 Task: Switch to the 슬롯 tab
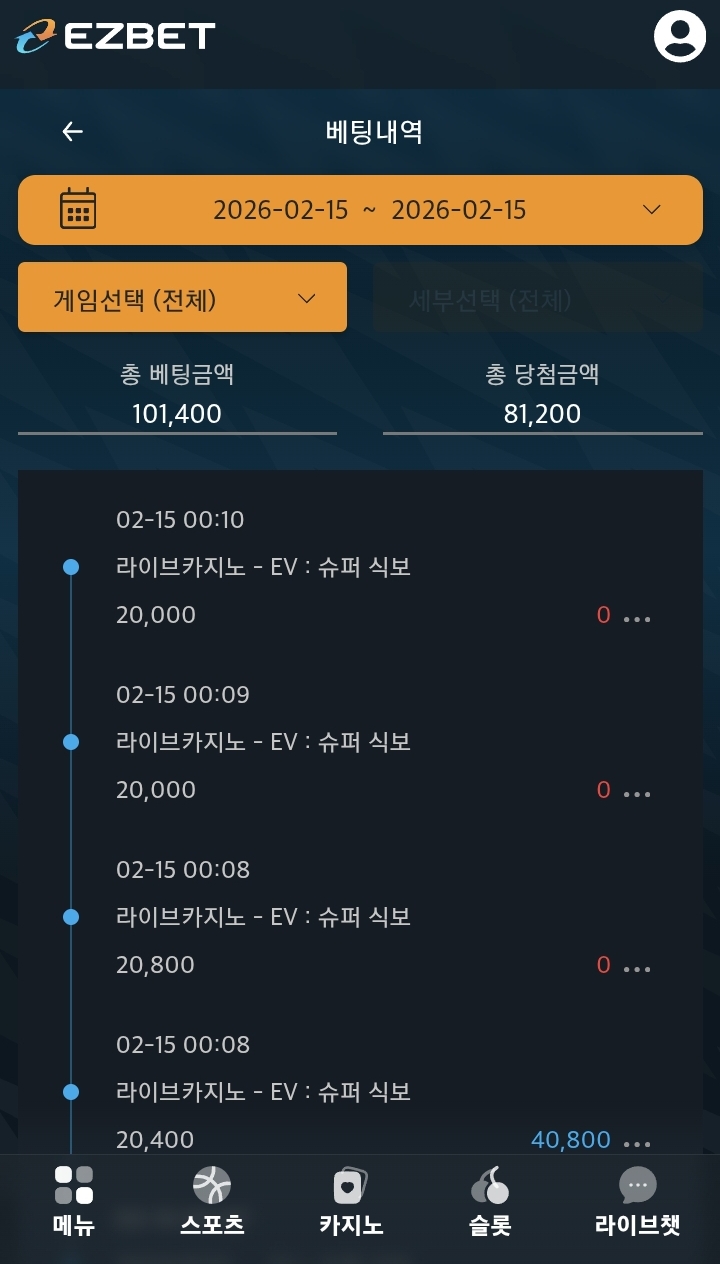click(490, 1202)
